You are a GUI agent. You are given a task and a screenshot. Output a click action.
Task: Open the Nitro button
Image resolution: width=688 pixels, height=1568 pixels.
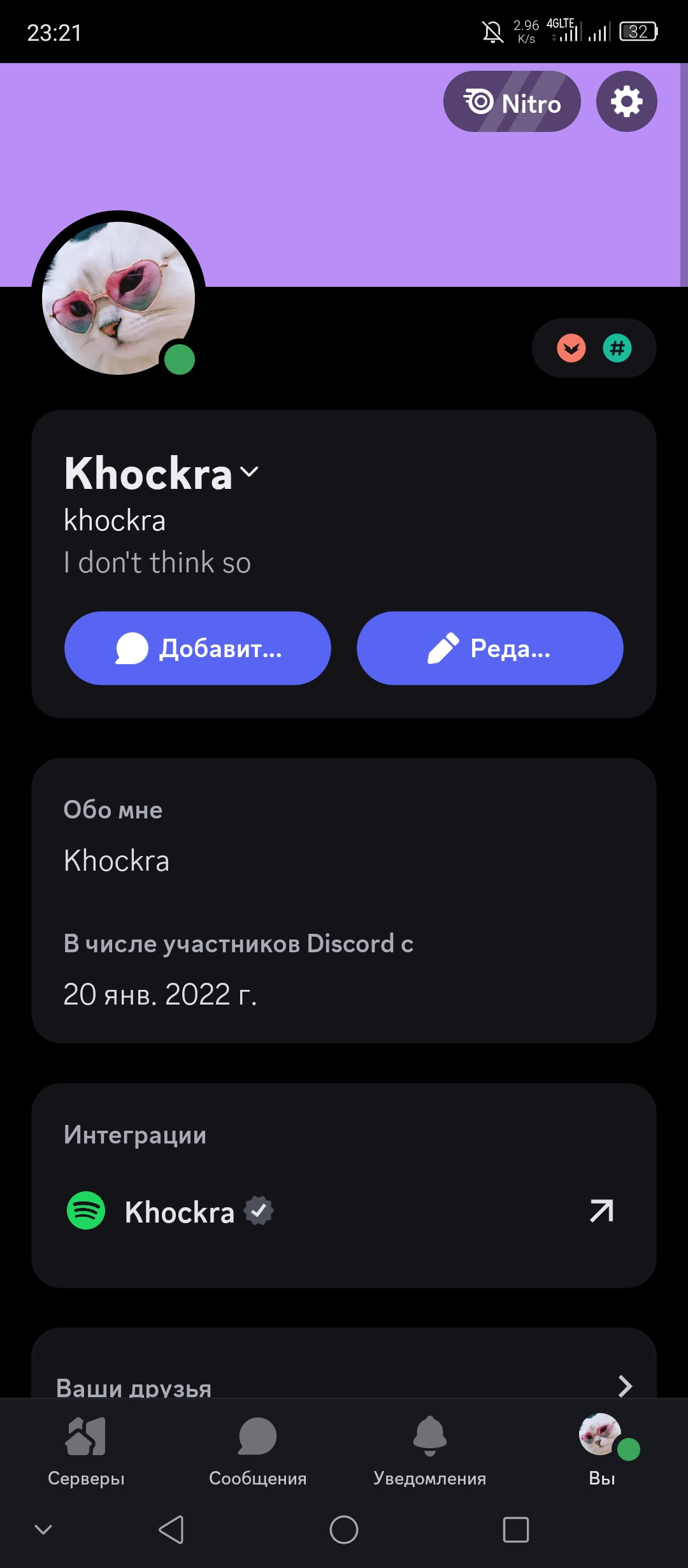click(x=512, y=101)
